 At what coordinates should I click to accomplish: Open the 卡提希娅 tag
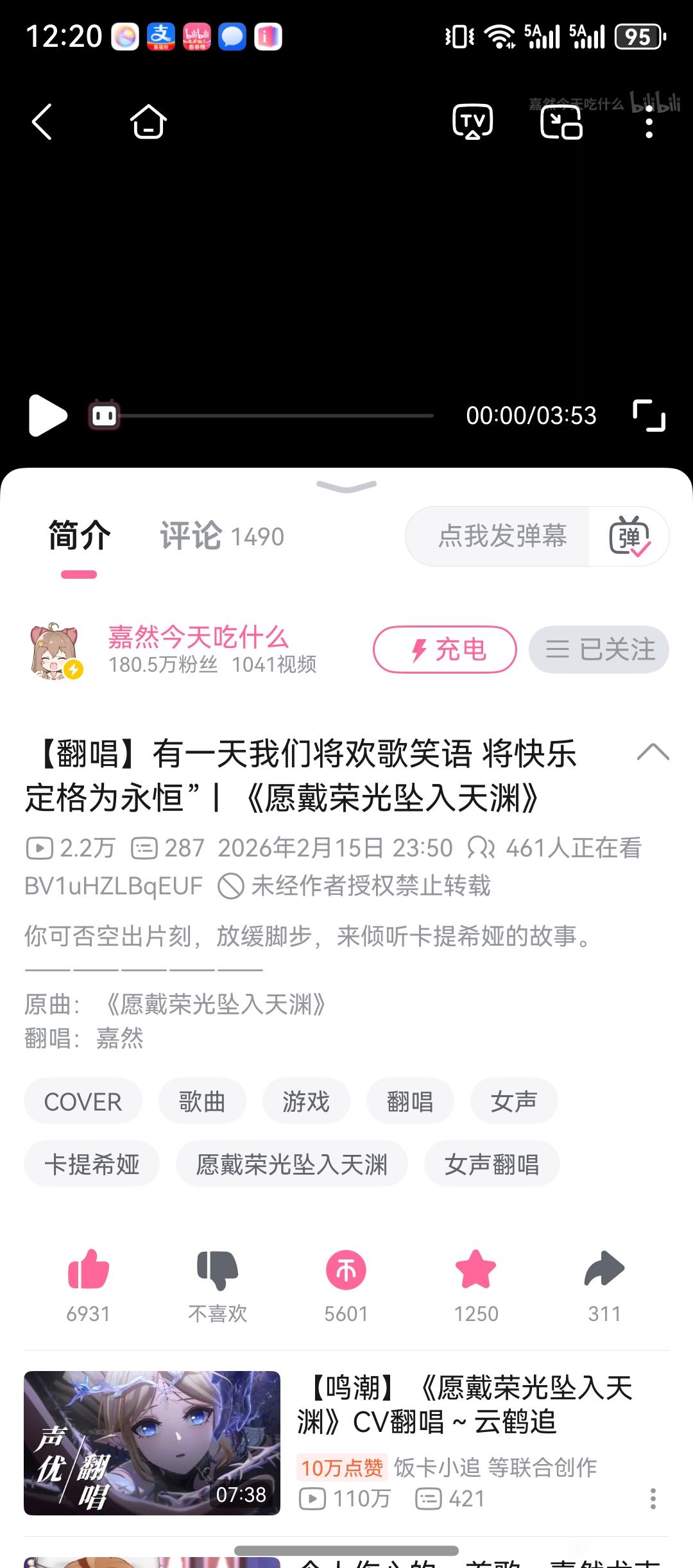pos(92,1164)
